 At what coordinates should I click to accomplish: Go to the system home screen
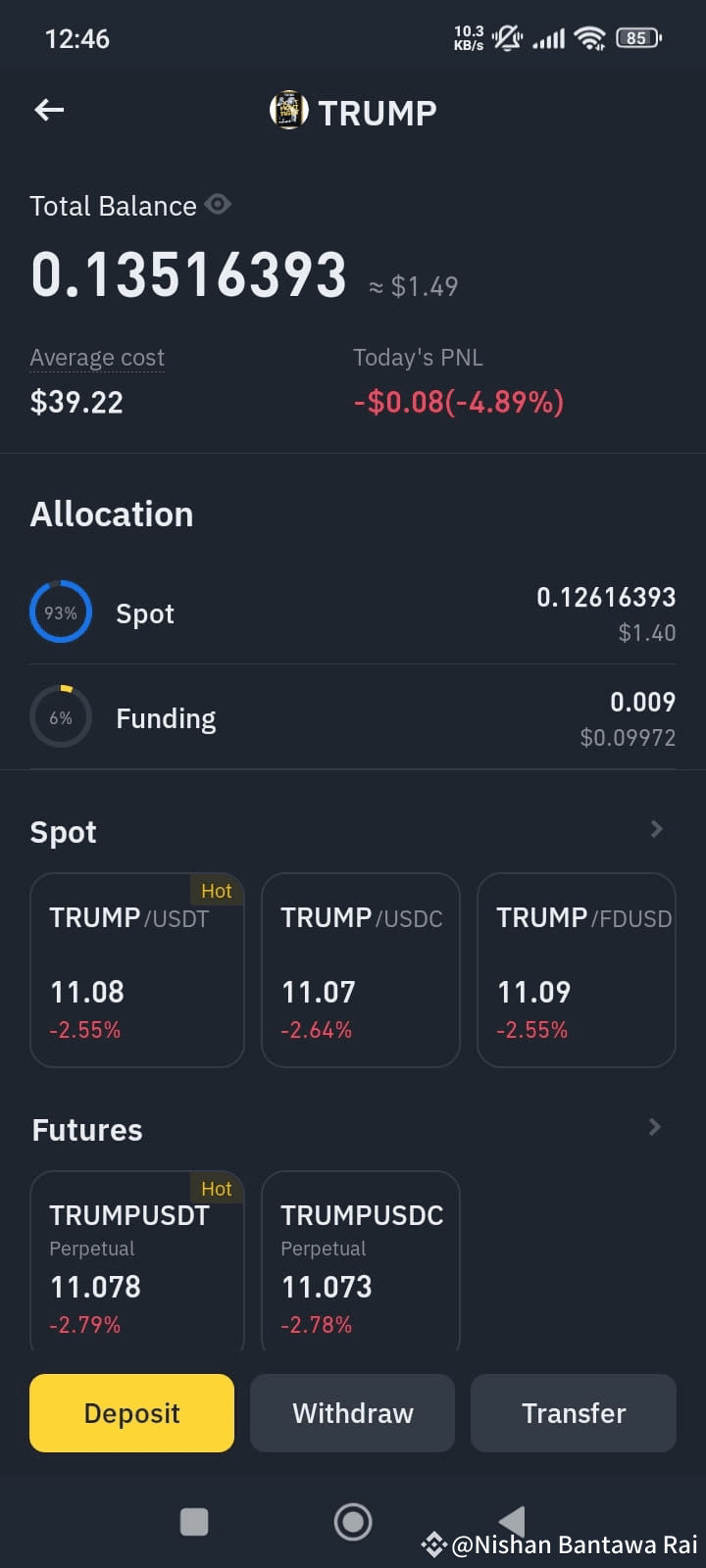(353, 1522)
